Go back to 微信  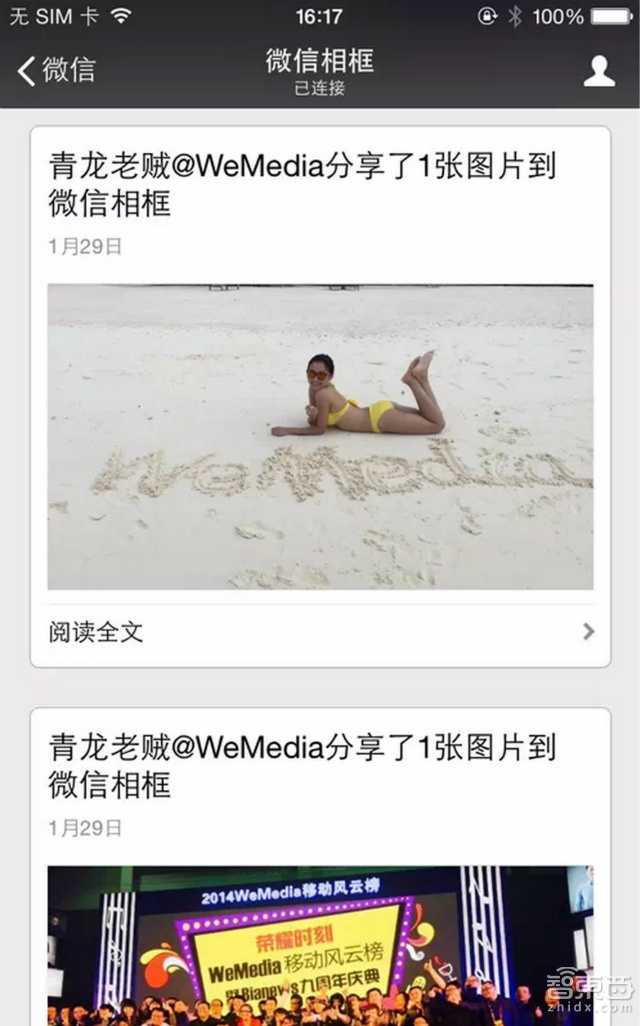click(57, 70)
